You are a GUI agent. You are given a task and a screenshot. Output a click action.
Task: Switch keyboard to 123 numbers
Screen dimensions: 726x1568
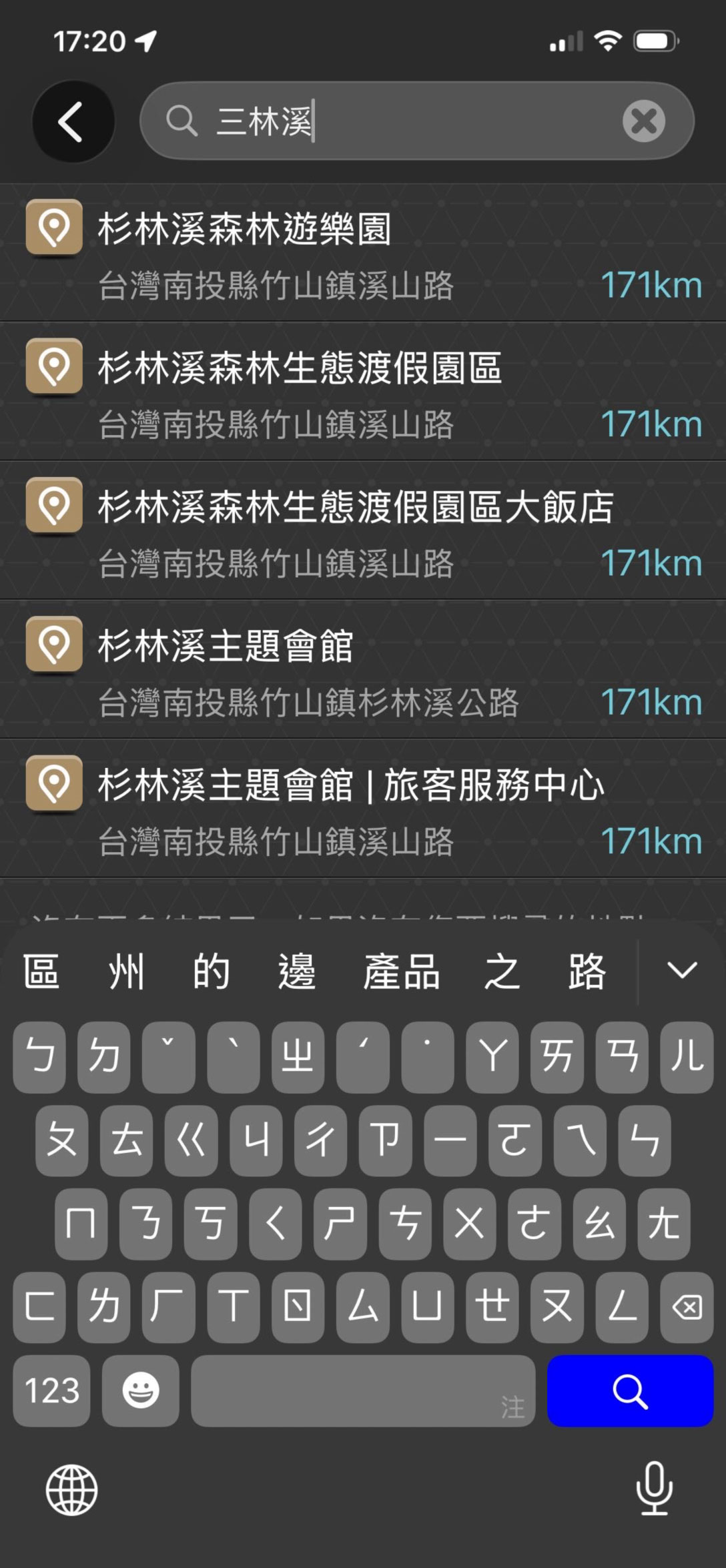point(51,1391)
